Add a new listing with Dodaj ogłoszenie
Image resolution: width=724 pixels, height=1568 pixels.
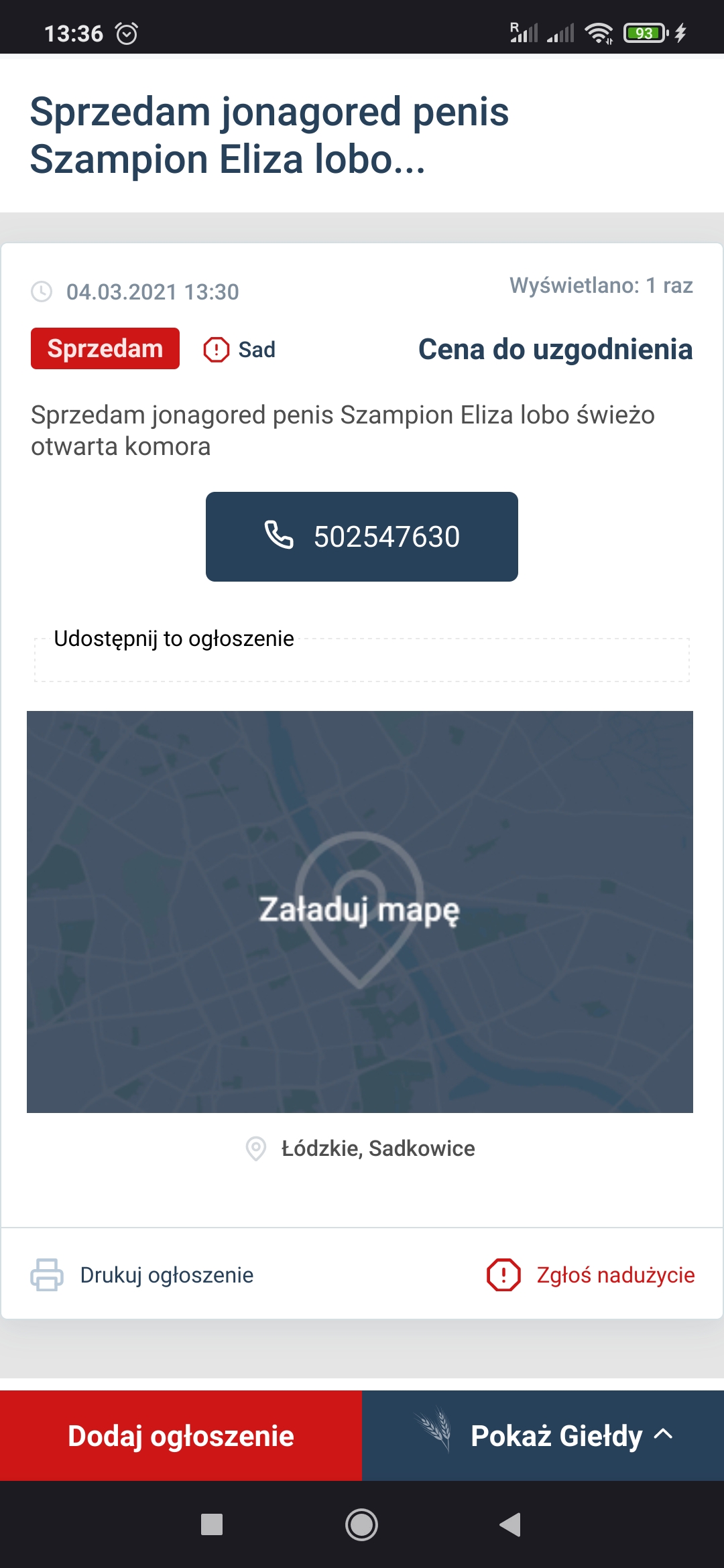(x=181, y=1436)
